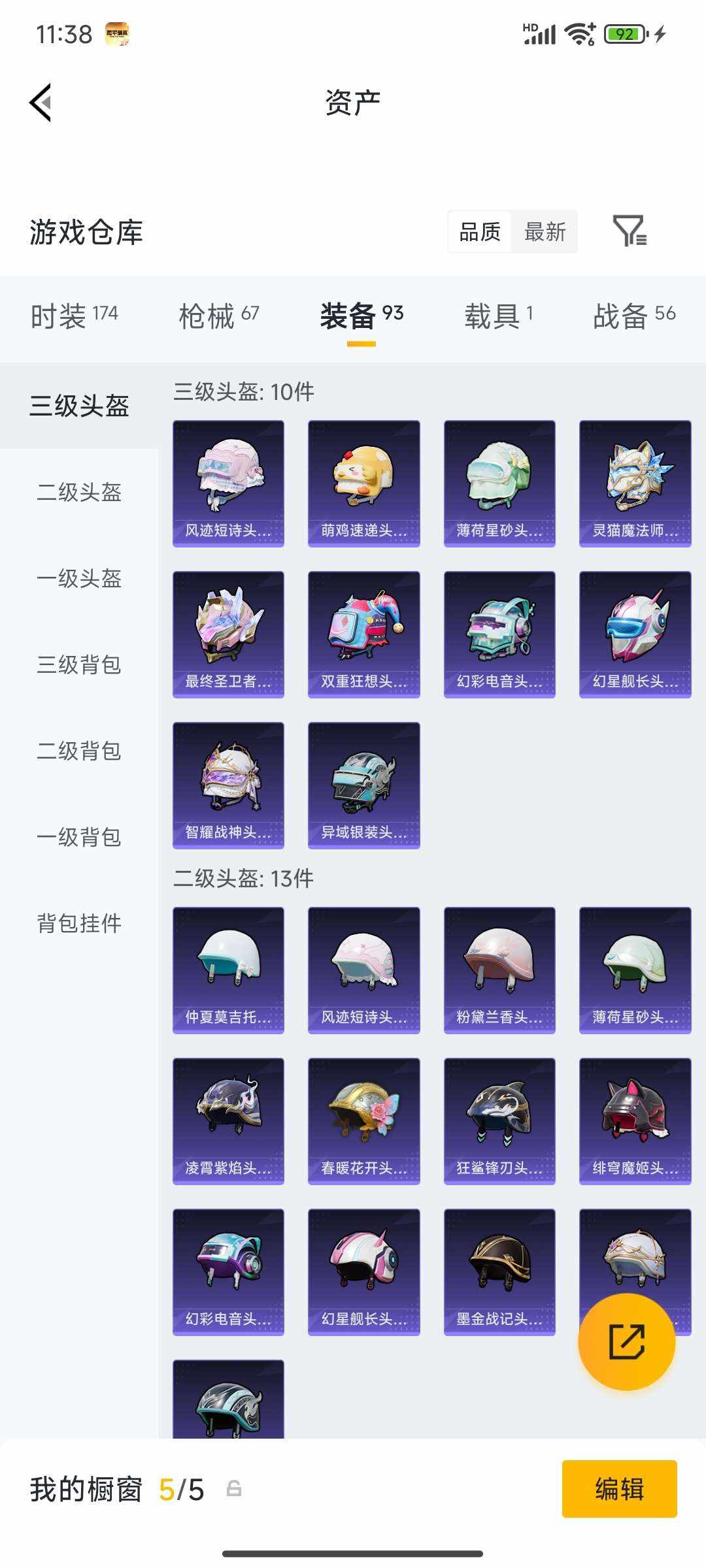Image resolution: width=706 pixels, height=1568 pixels.
Task: Switch sorting to 品质
Action: [x=479, y=232]
